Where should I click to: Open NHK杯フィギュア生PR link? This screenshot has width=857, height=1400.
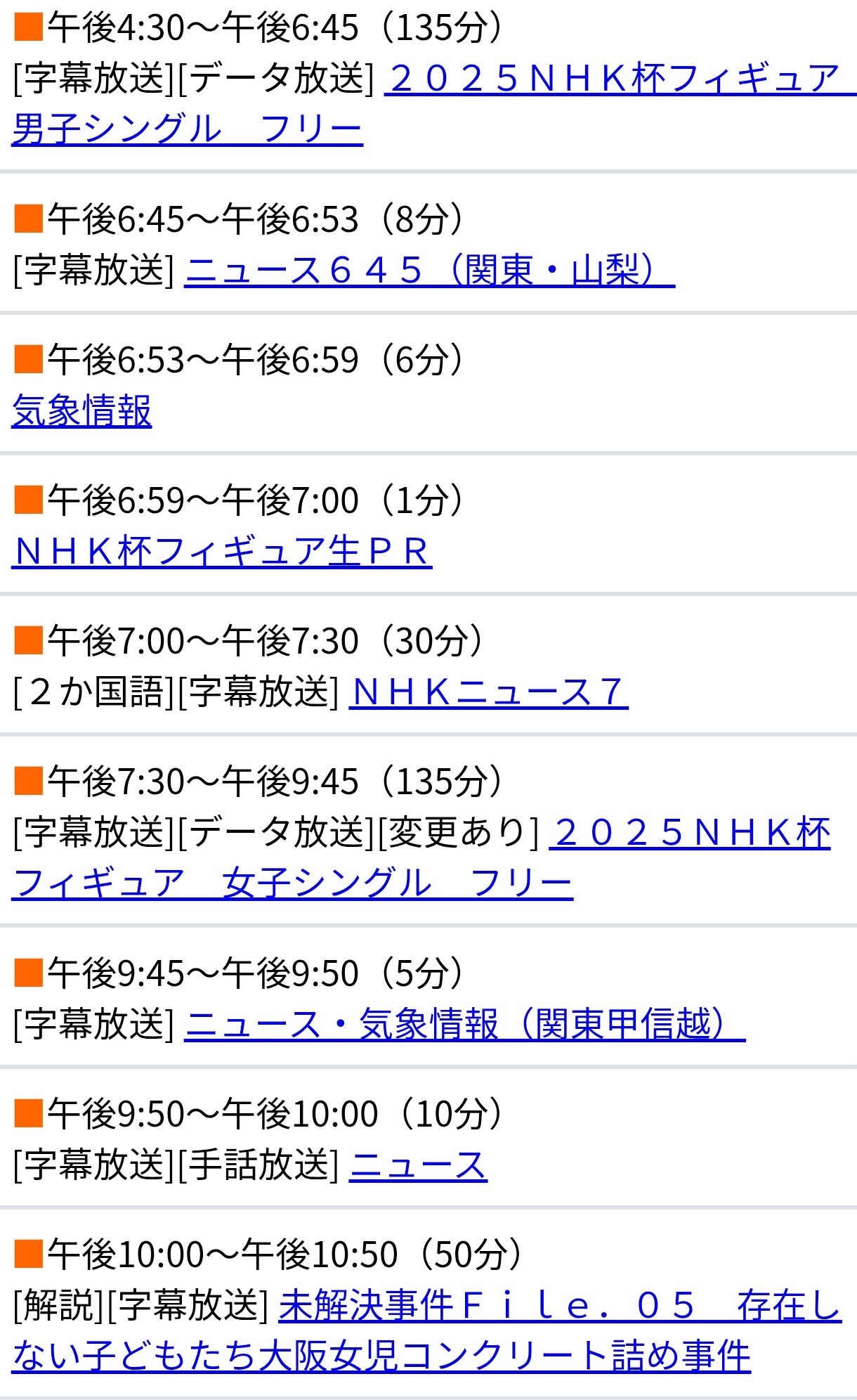click(222, 552)
